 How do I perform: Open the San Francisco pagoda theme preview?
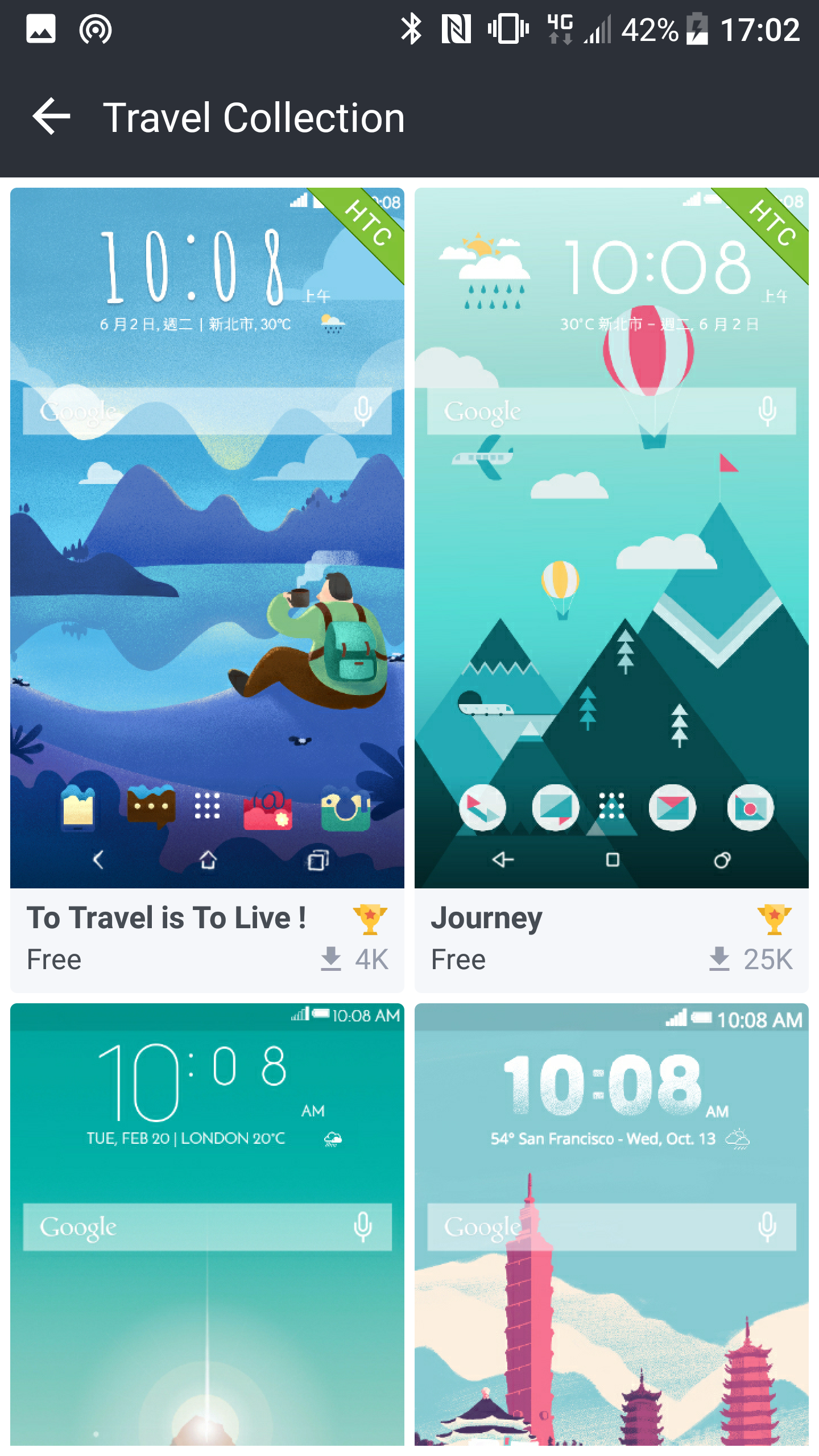(611, 1225)
